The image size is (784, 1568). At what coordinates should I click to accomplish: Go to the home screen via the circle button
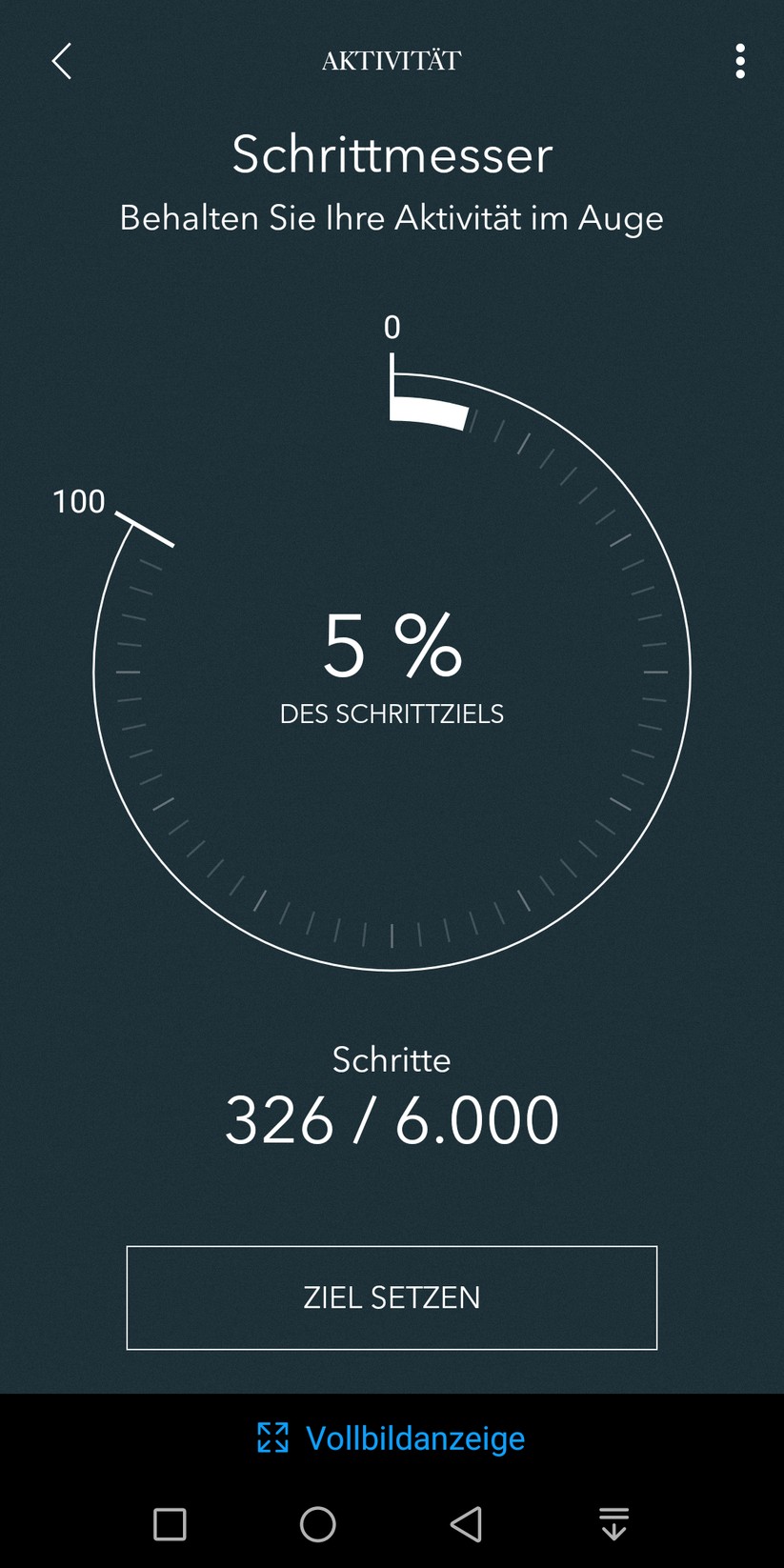[317, 1524]
